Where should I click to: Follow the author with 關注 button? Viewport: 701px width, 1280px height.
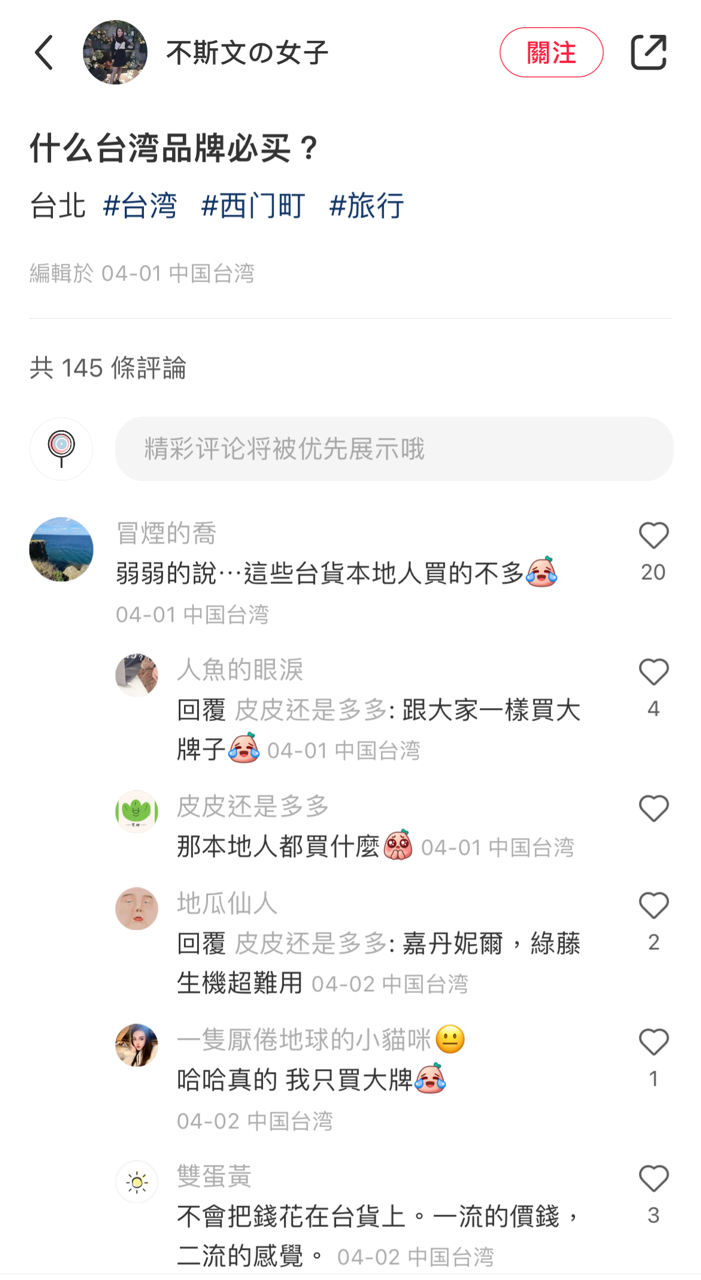pos(551,52)
